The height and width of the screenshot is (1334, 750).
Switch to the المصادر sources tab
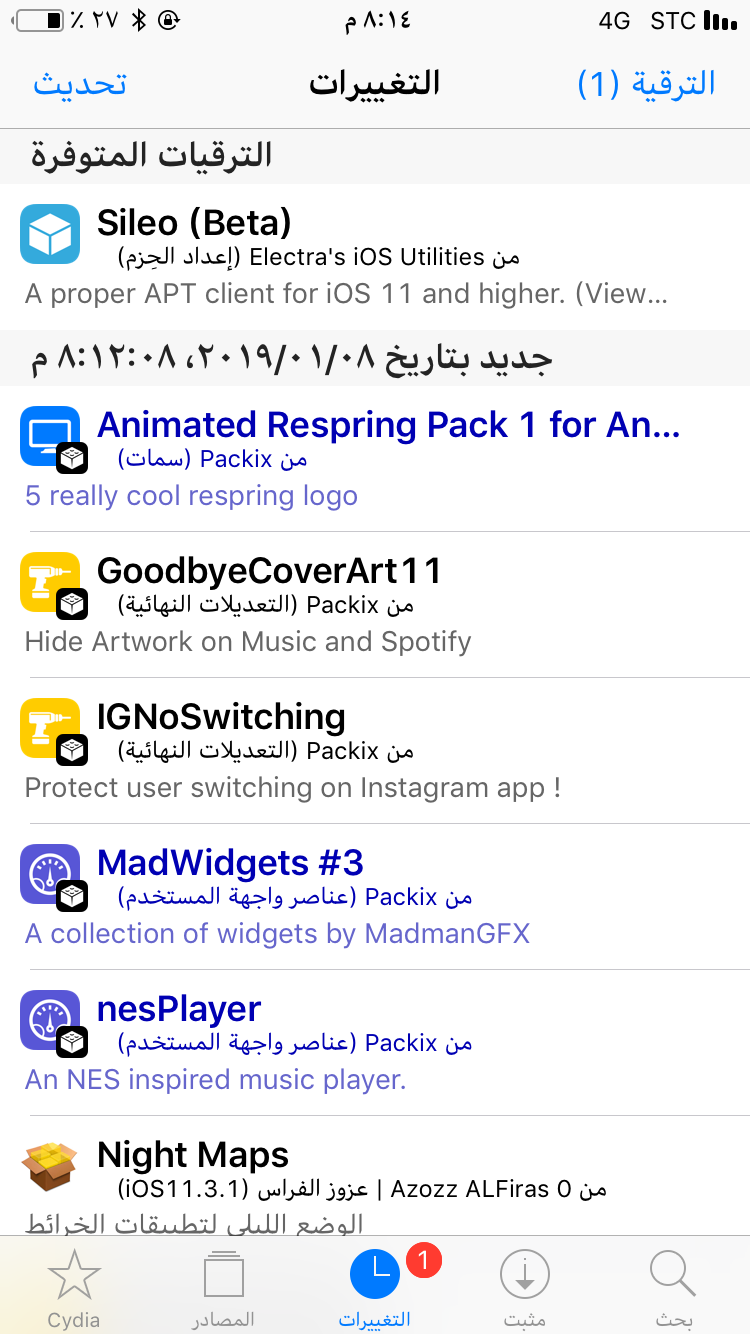[x=224, y=1288]
